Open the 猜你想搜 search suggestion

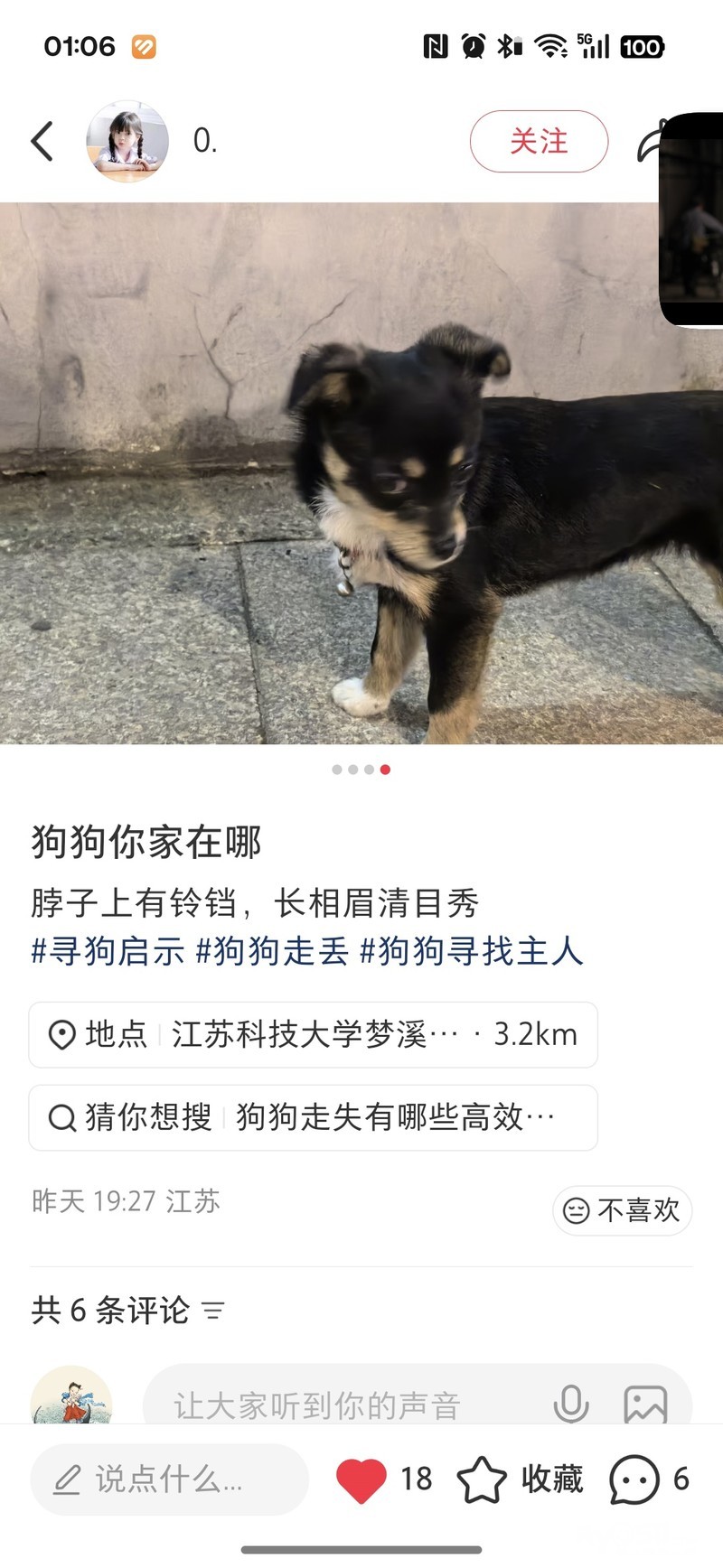pos(313,1117)
